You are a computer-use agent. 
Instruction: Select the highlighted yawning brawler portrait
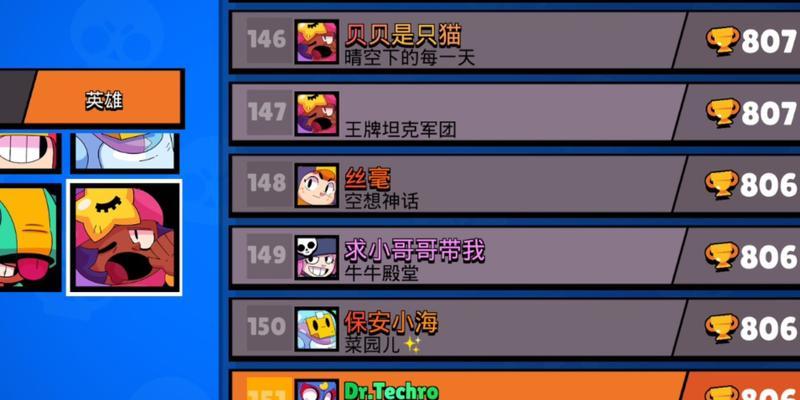pos(124,238)
